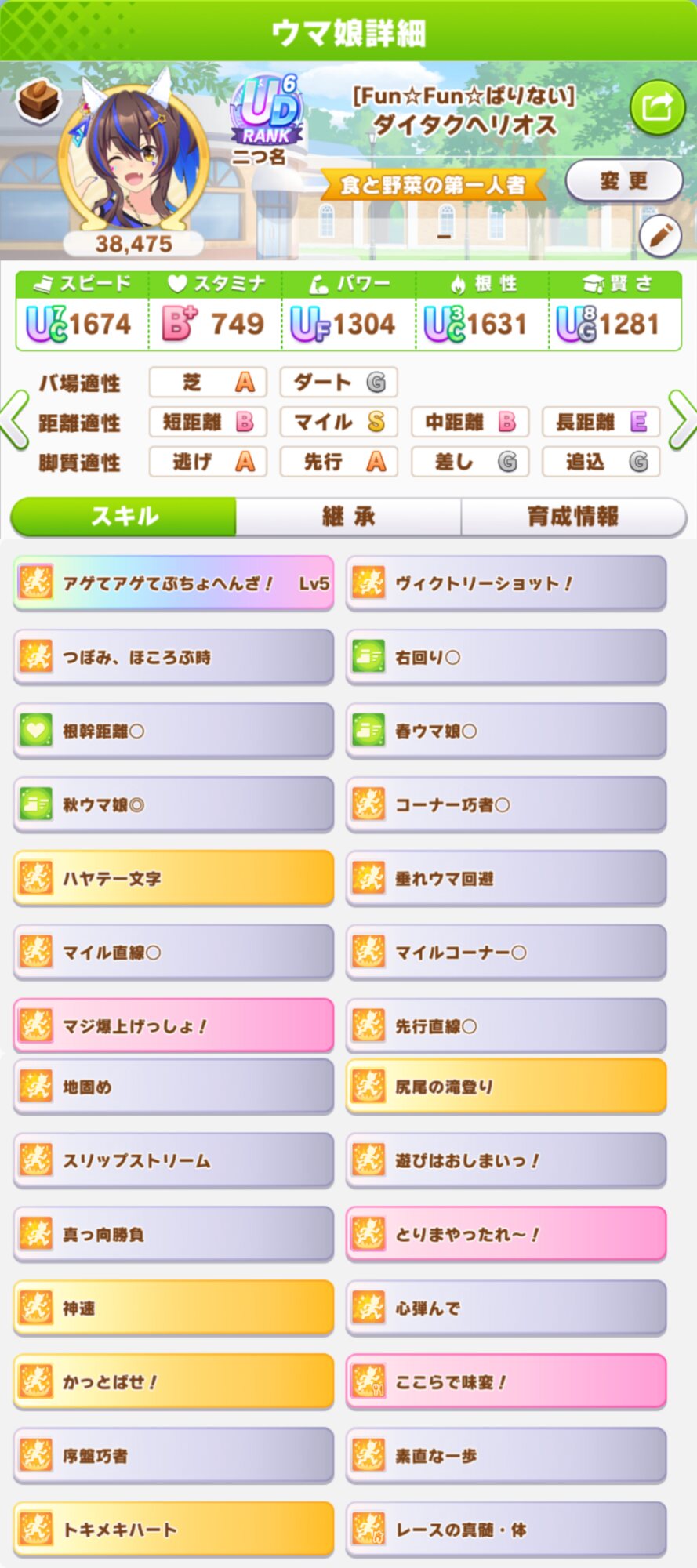Open the レースの真髄・体 skill
Viewport: 697px width, 1568px height.
[x=506, y=1529]
